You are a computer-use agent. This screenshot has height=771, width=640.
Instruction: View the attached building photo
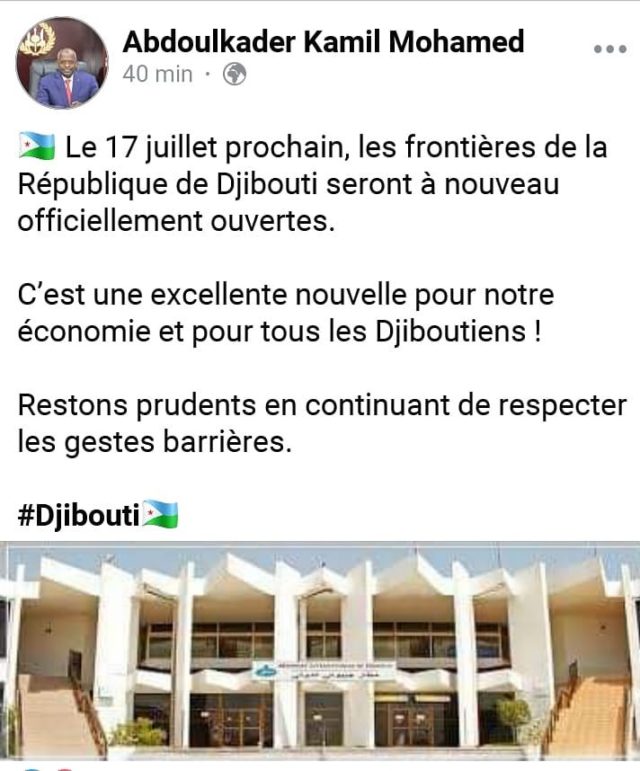click(320, 655)
